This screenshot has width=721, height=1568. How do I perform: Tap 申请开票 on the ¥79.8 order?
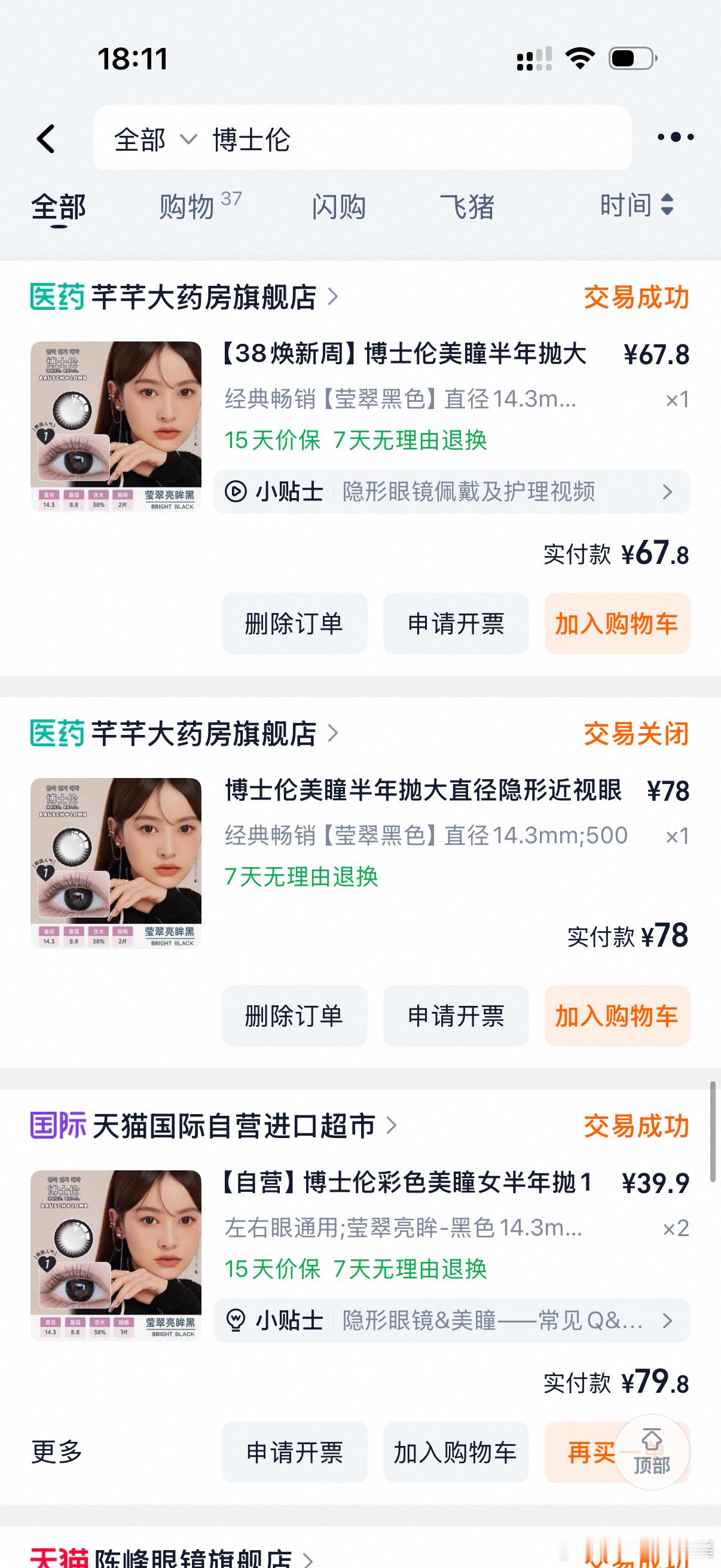(x=295, y=1453)
